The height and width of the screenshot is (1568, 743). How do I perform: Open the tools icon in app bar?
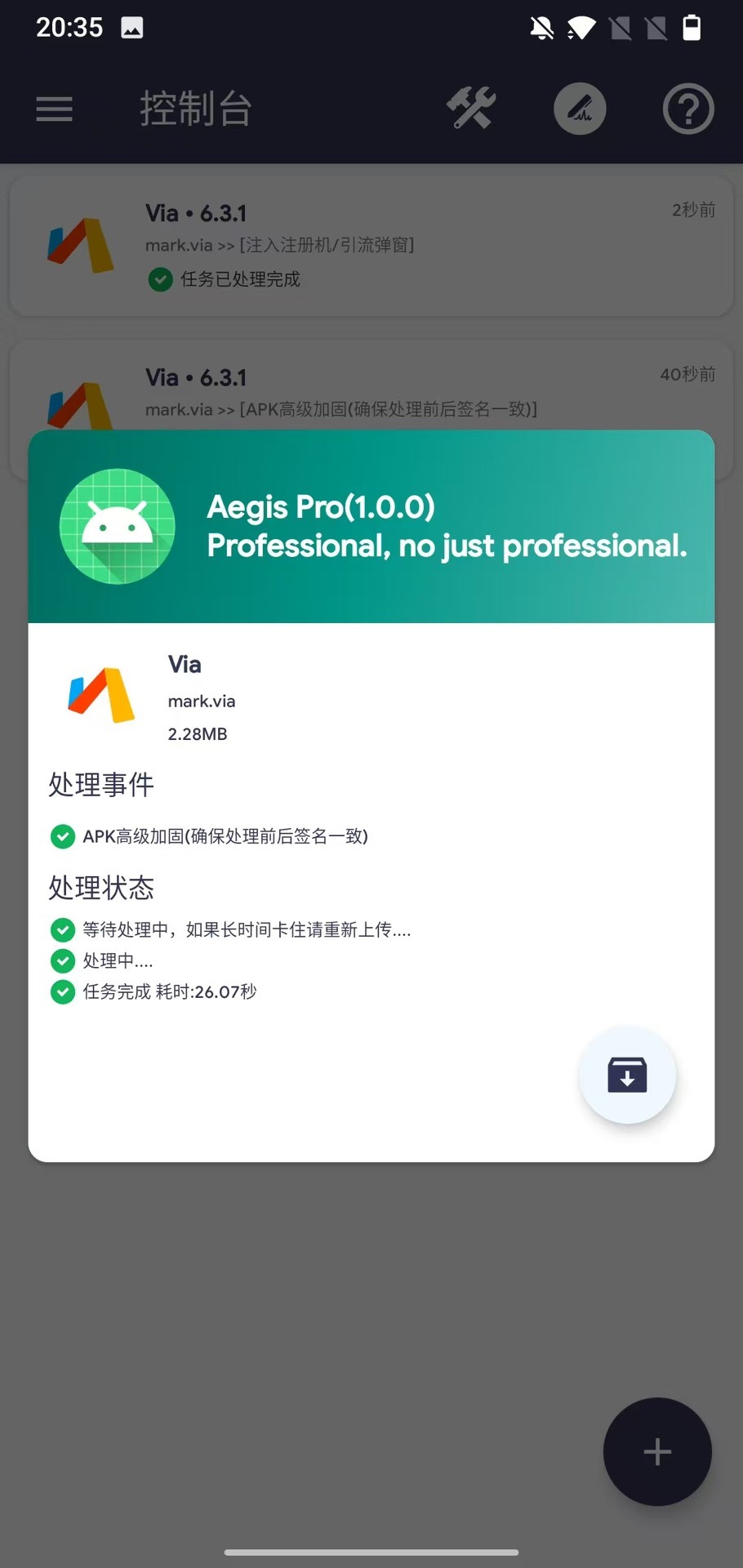coord(471,109)
